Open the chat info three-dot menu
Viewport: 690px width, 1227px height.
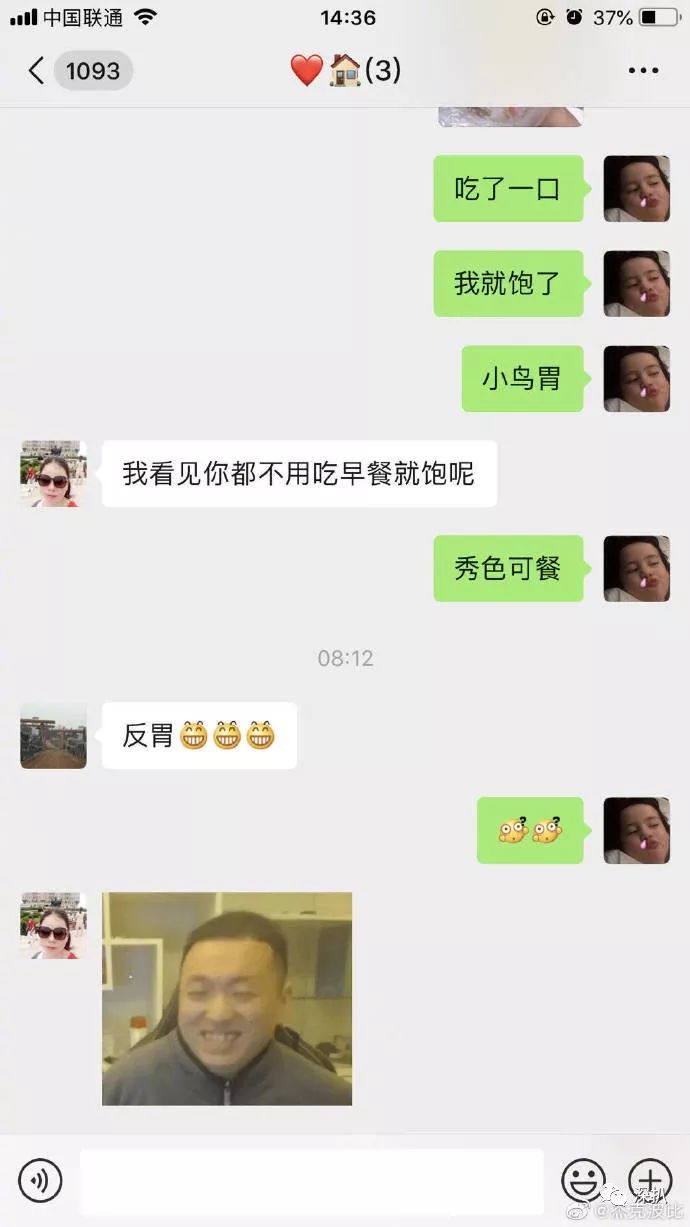643,71
